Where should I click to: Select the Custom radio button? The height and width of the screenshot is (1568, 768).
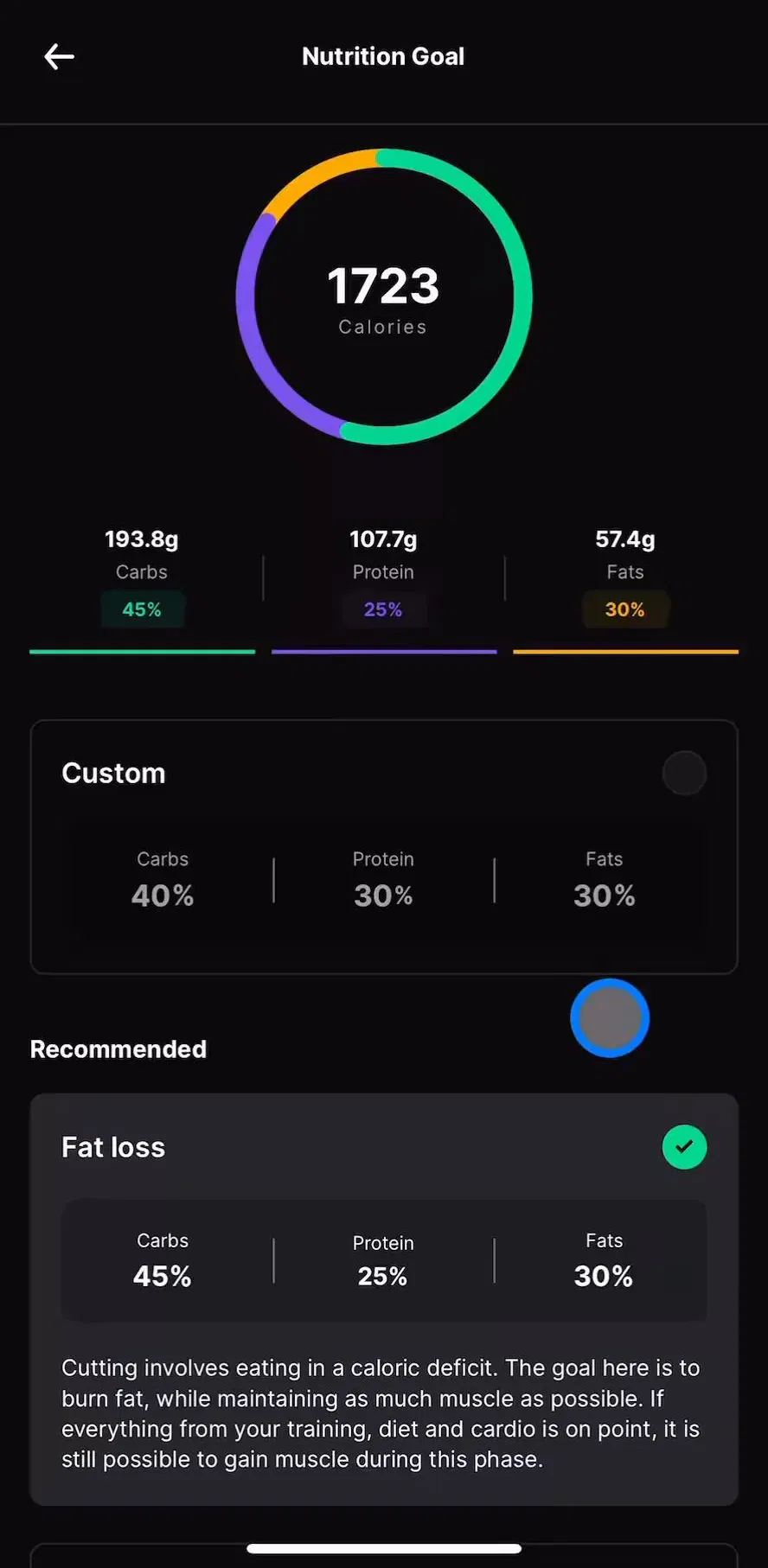(x=684, y=773)
